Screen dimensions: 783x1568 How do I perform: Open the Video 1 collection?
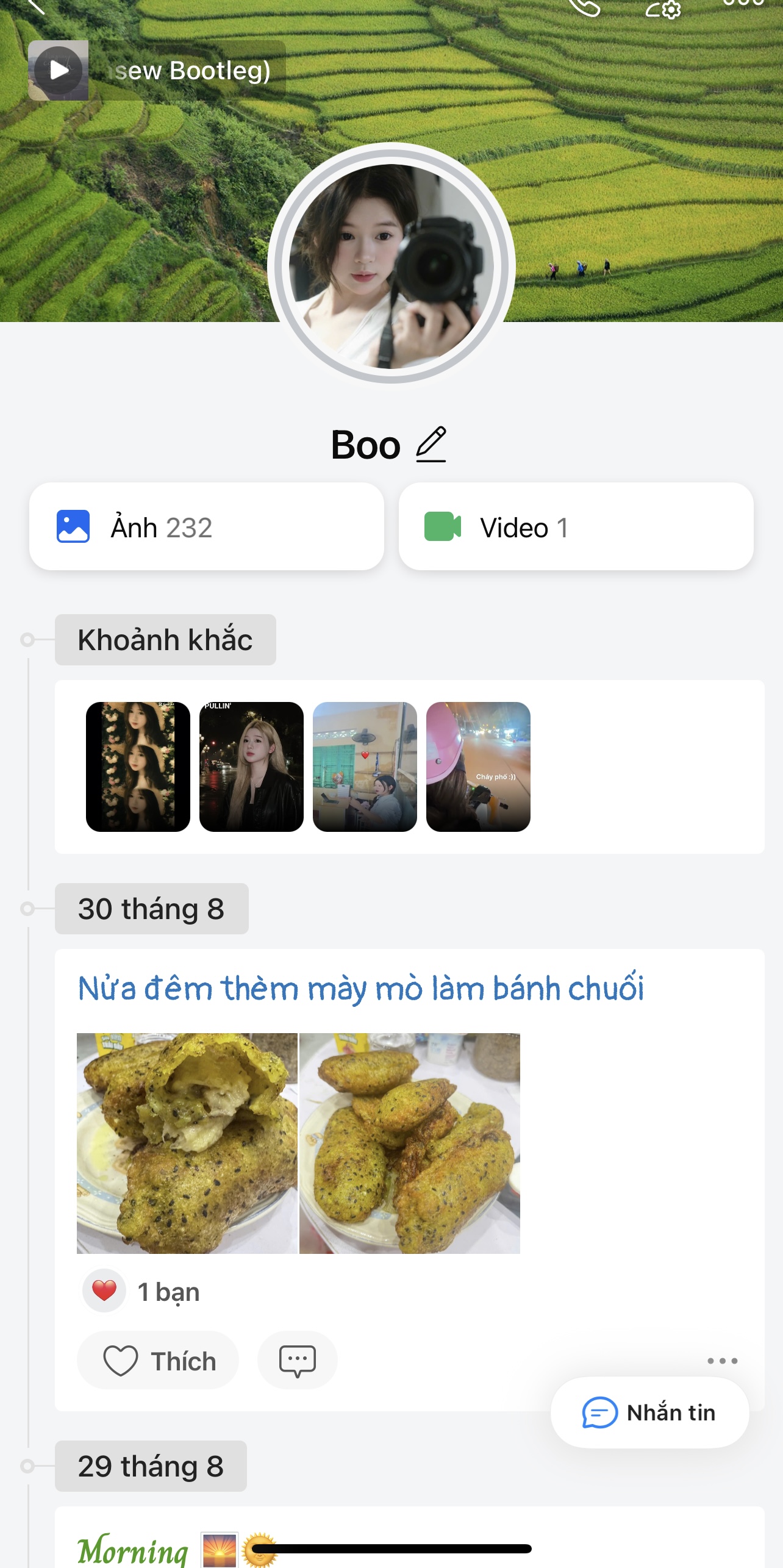pos(576,527)
